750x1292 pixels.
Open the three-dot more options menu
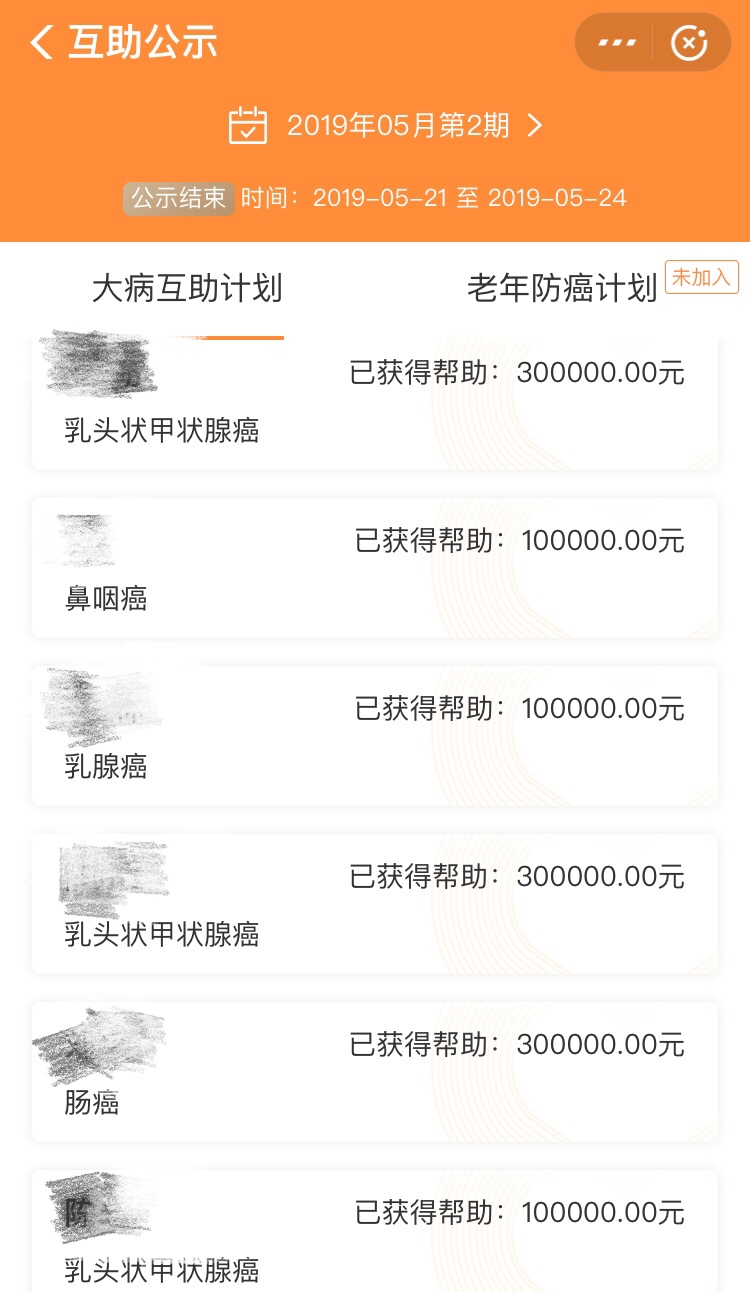[616, 43]
